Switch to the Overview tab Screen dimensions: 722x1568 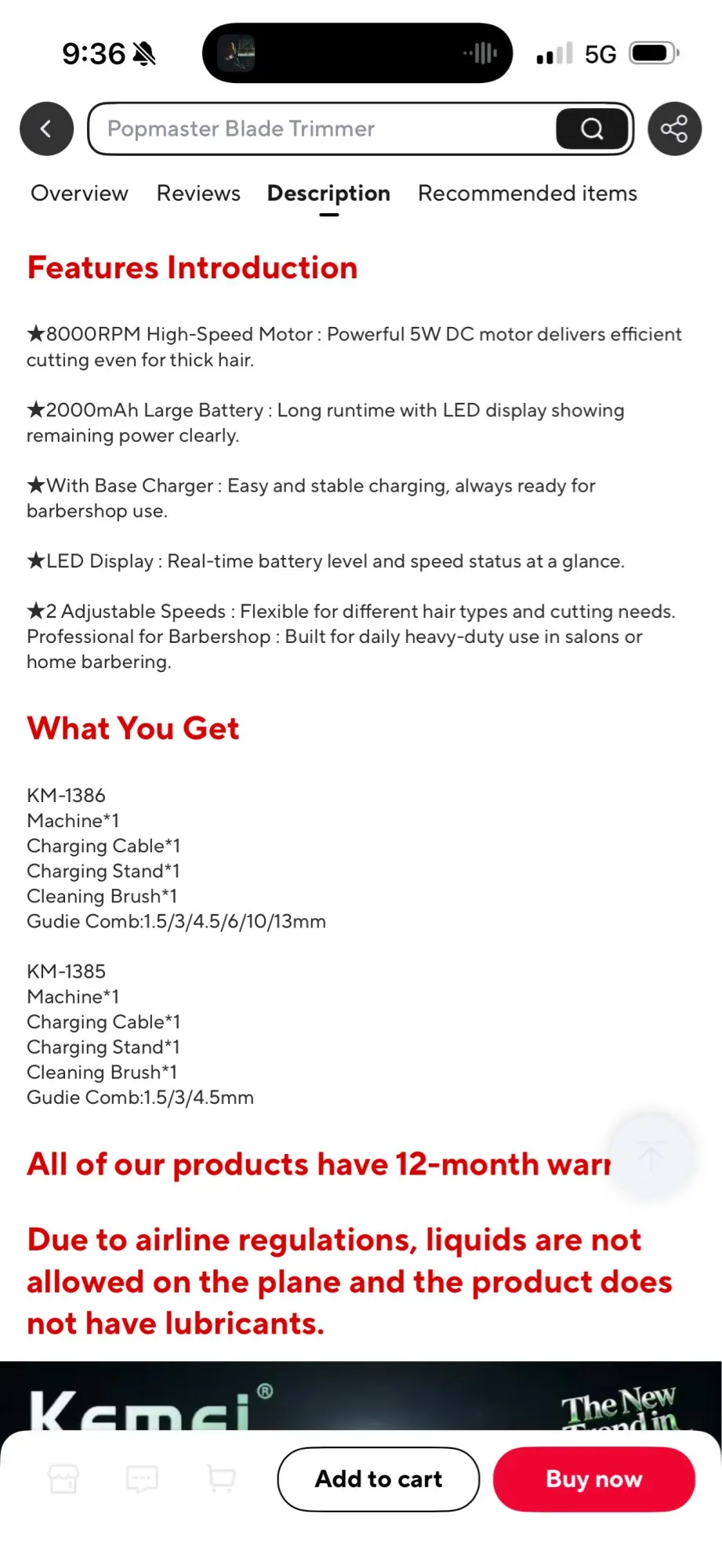point(79,193)
